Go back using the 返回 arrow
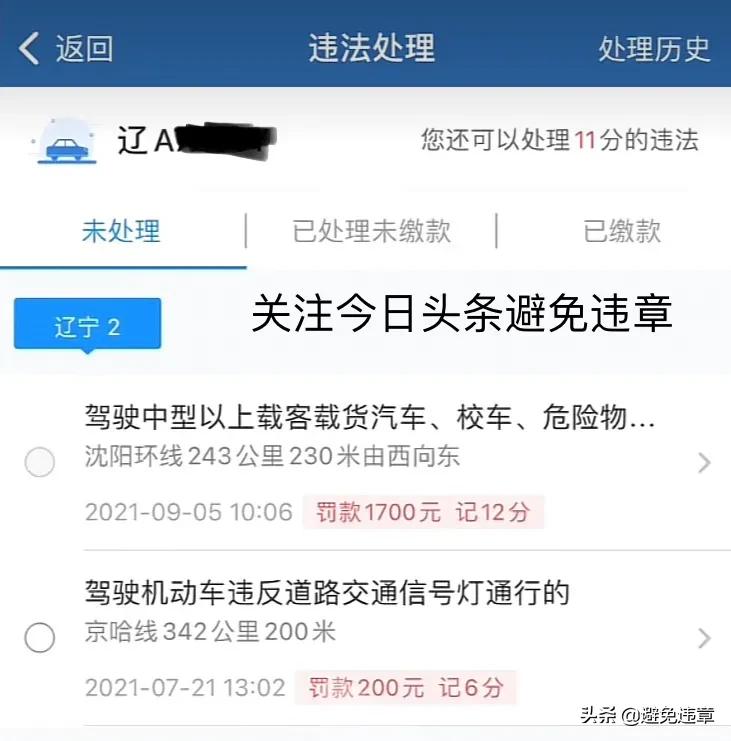 coord(66,48)
